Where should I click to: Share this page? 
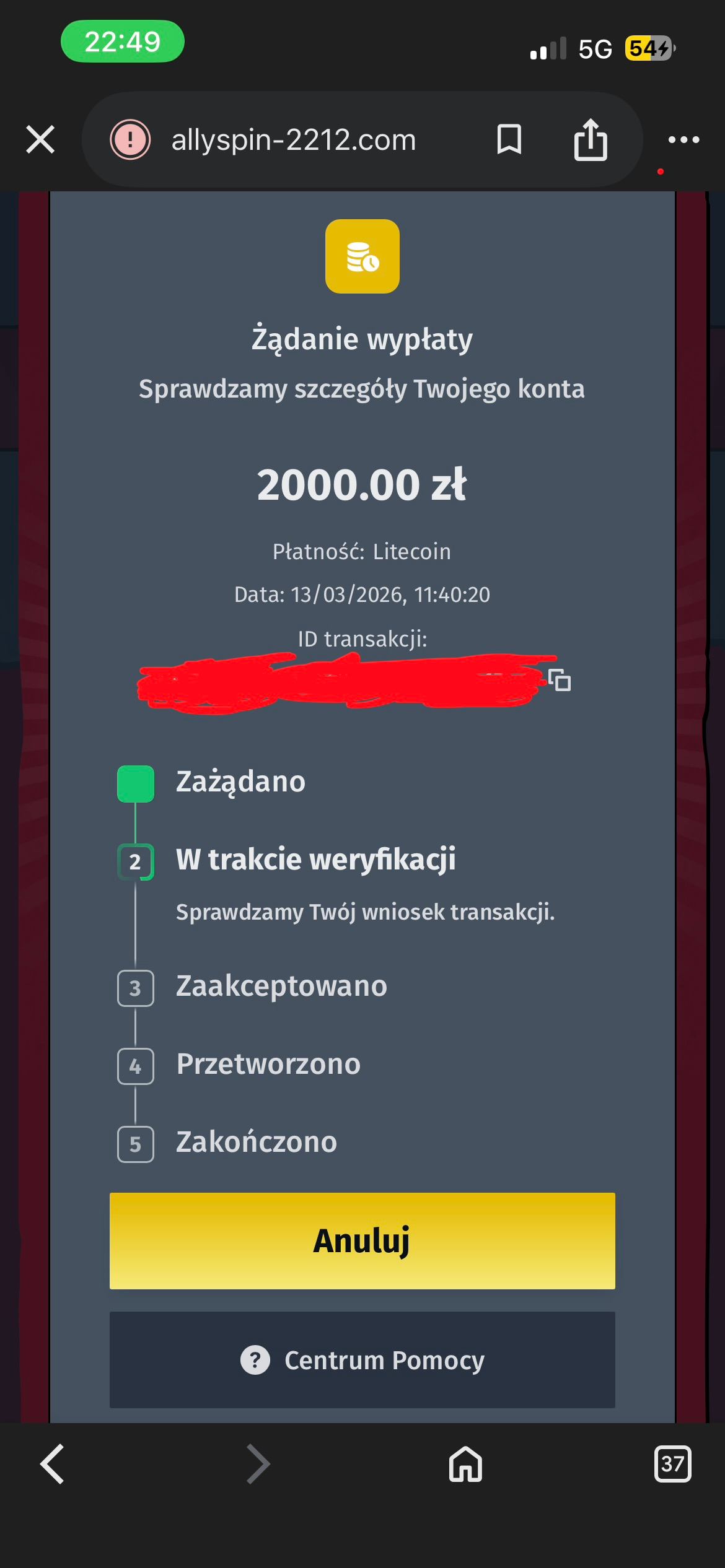[x=590, y=140]
